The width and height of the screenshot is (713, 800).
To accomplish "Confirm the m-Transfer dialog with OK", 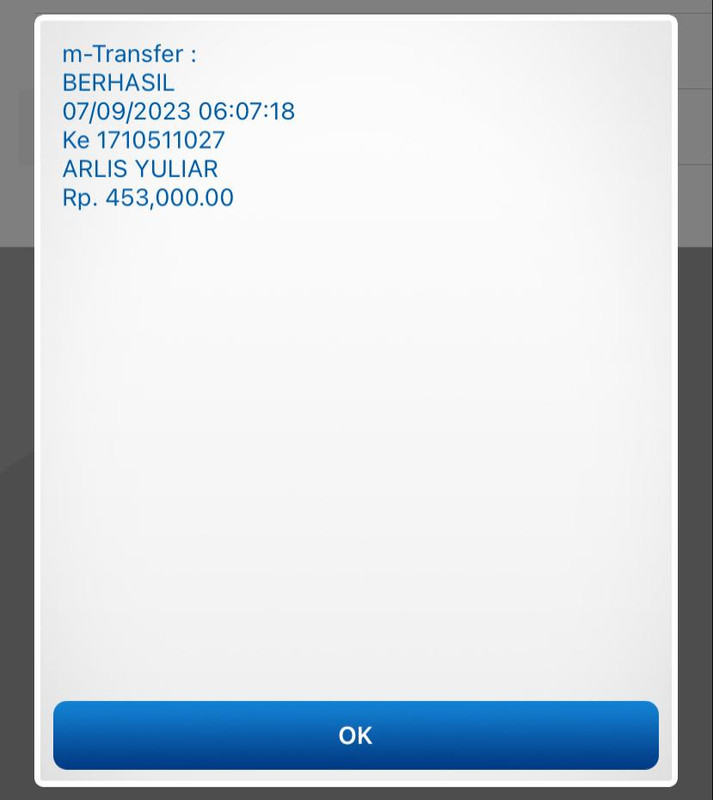I will [355, 735].
